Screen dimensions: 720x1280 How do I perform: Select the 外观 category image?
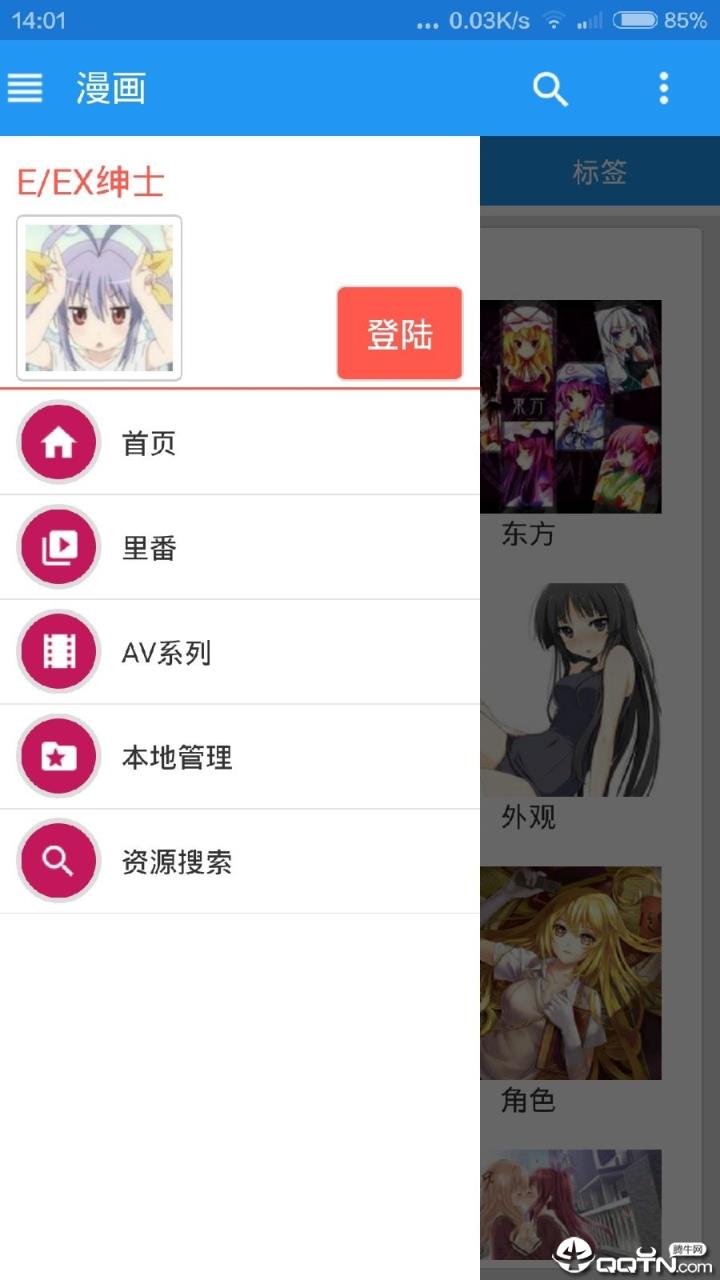click(x=571, y=690)
